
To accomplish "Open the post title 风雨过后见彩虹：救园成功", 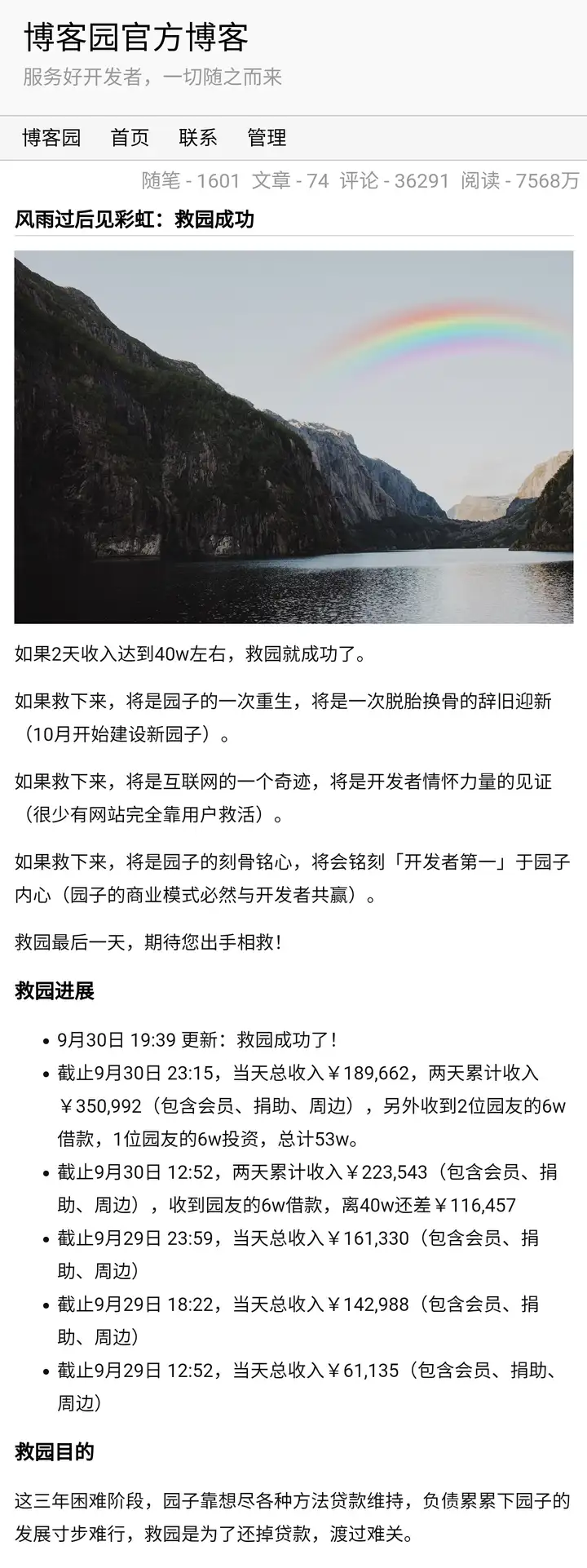I will point(135,219).
